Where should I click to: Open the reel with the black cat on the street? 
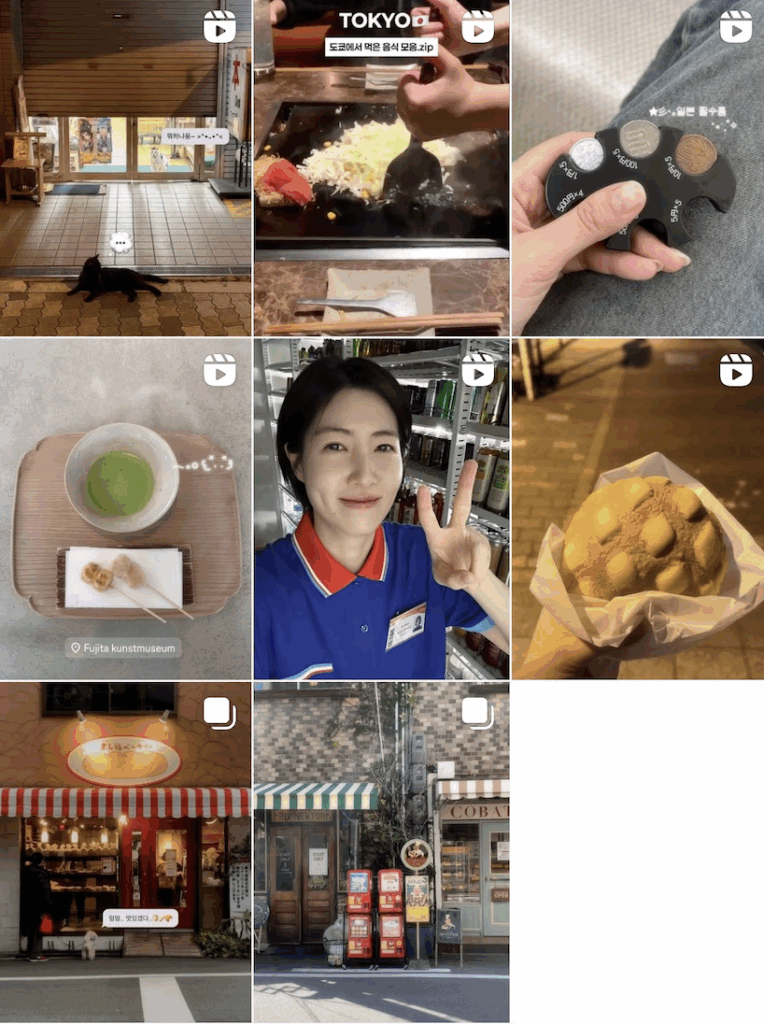coord(125,168)
